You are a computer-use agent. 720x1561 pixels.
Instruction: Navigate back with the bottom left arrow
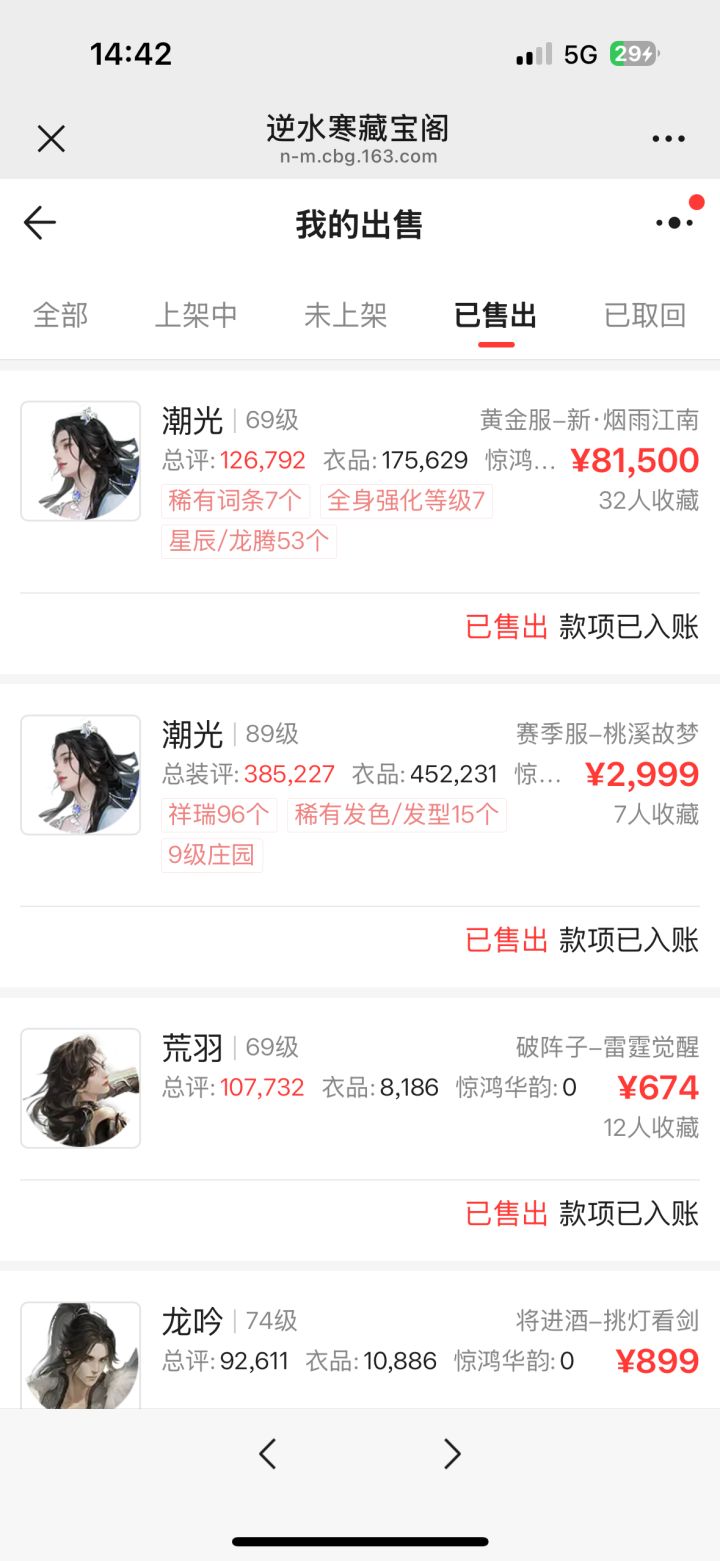pos(267,1453)
